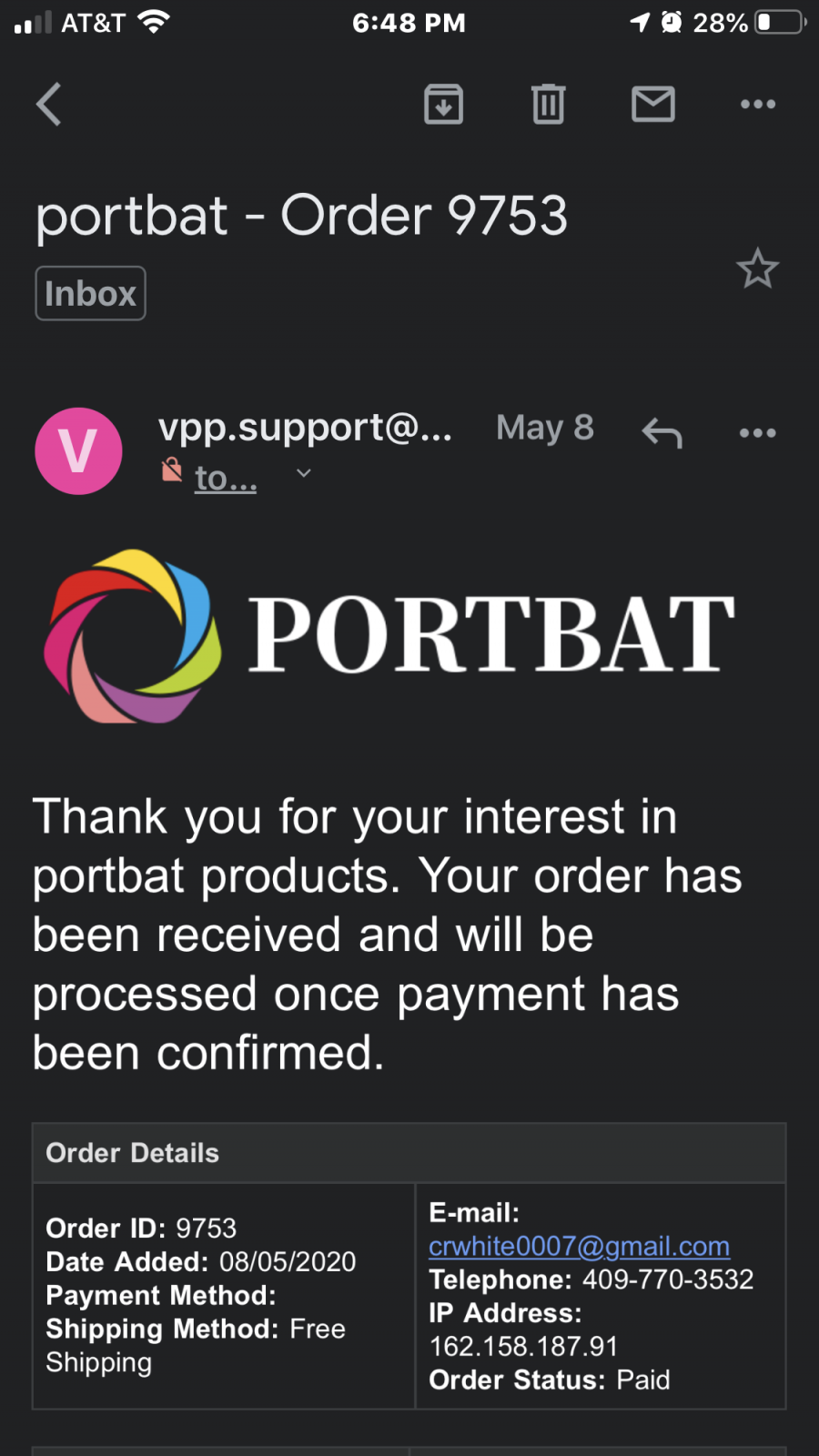Open the top toolbar overflow menu

click(x=758, y=104)
